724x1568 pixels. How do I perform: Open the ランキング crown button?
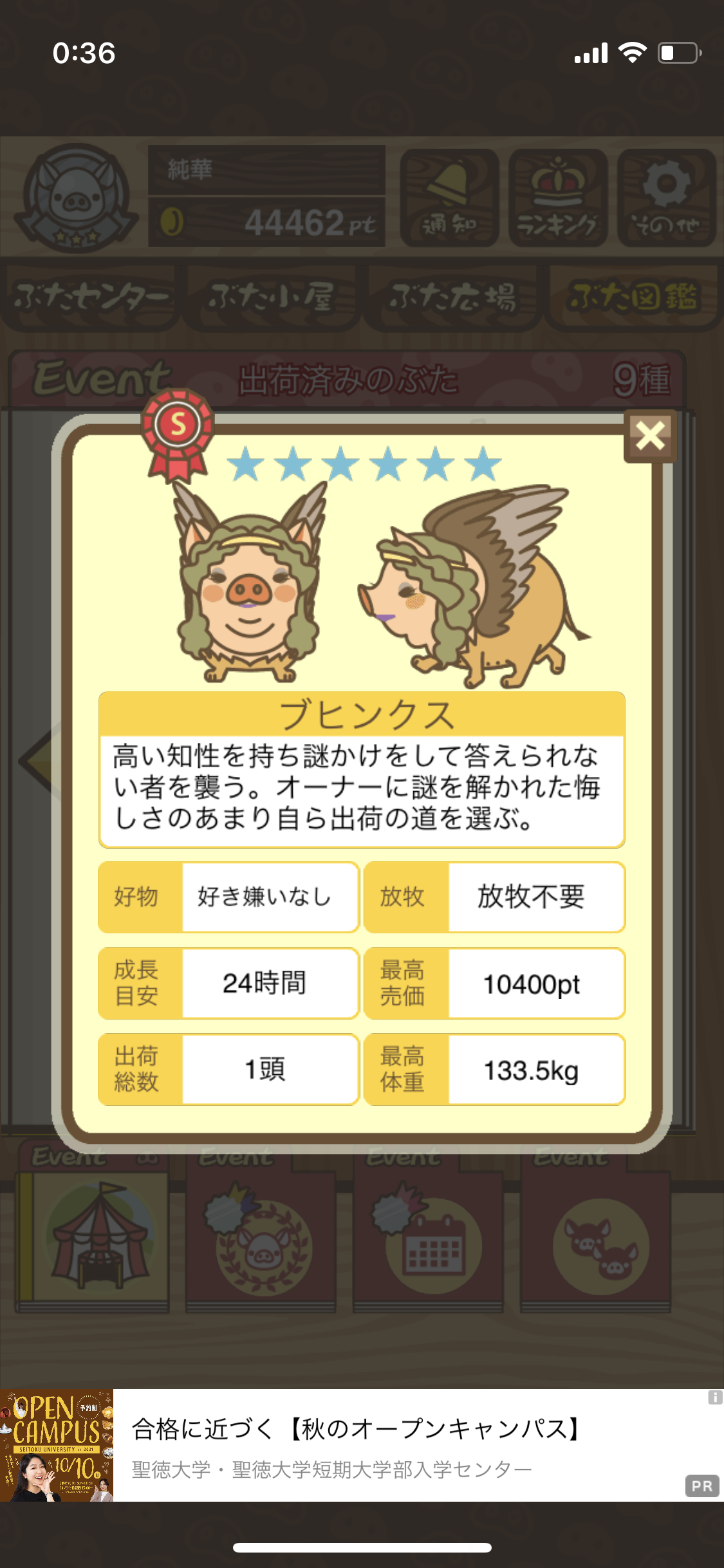pyautogui.click(x=557, y=198)
